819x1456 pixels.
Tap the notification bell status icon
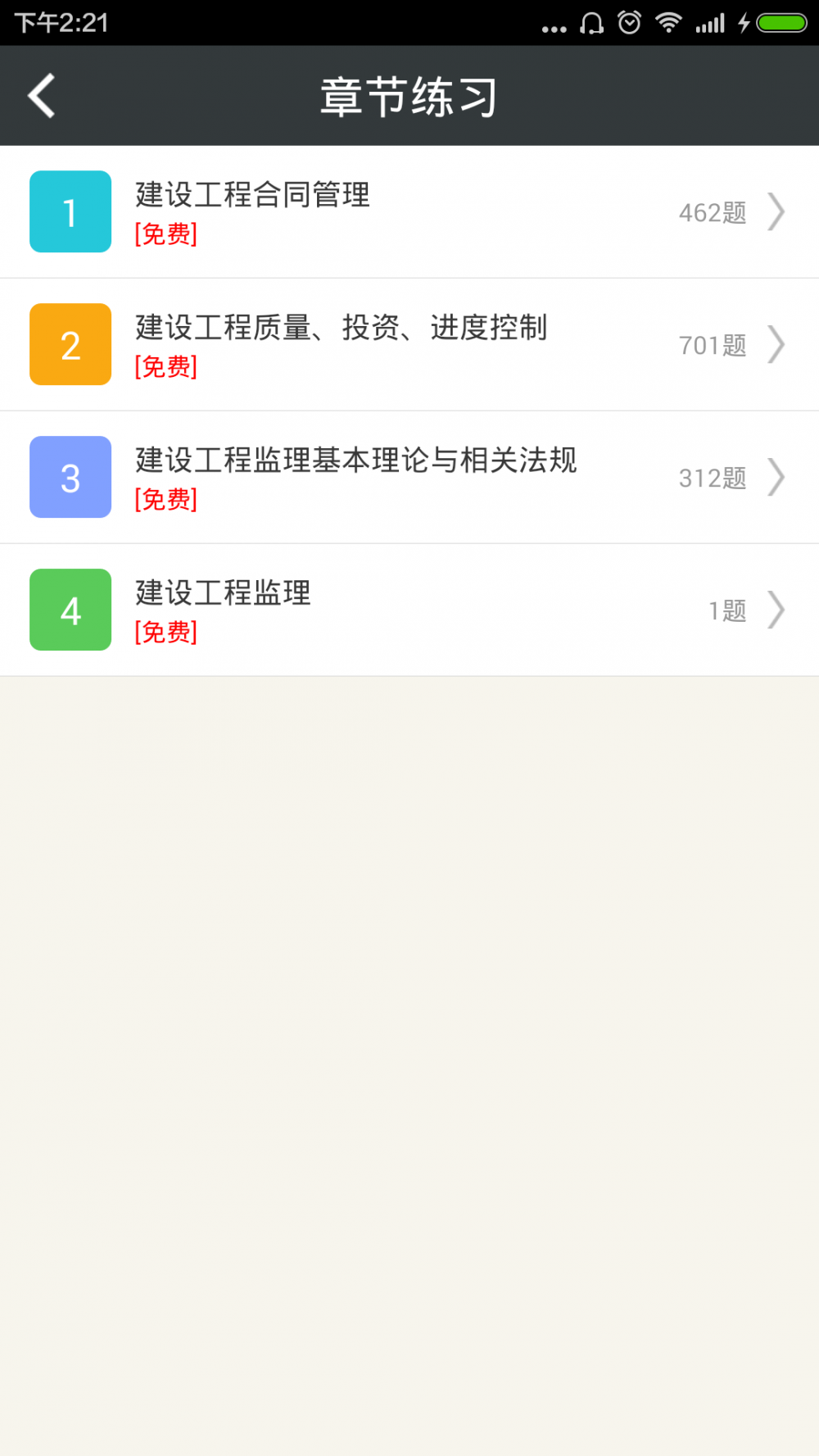590,24
